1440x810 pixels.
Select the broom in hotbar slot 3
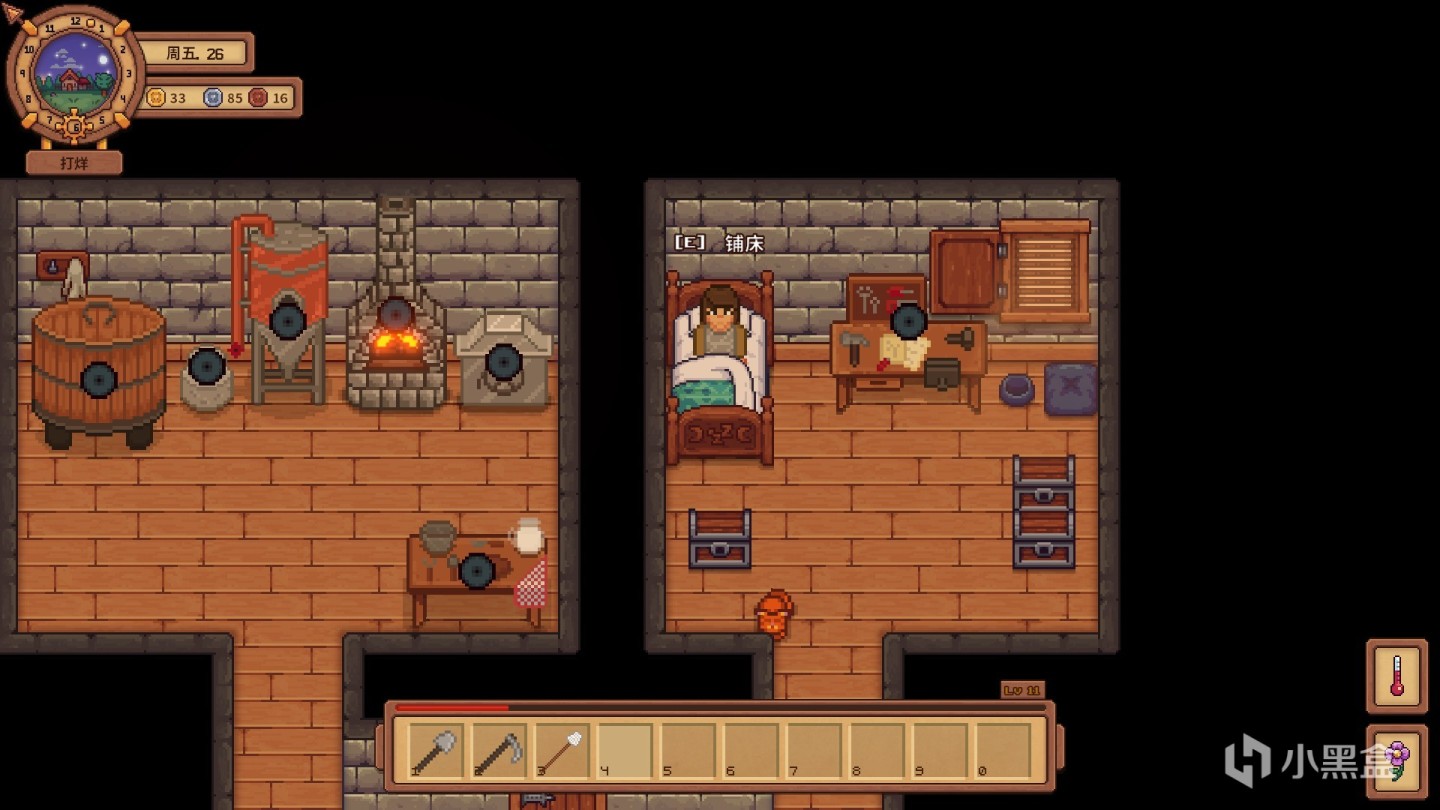pyautogui.click(x=562, y=751)
